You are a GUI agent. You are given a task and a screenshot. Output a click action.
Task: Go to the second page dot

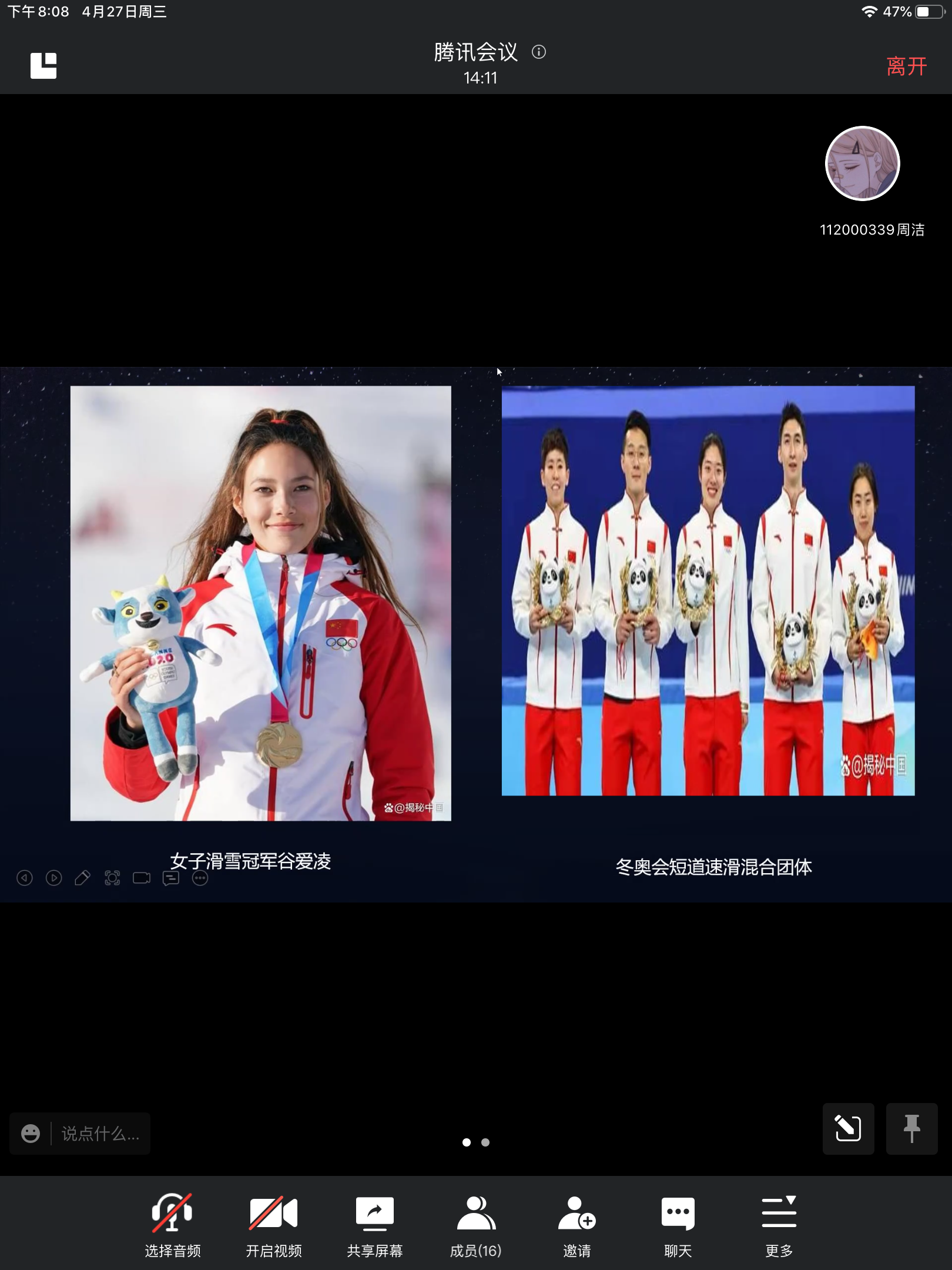485,1142
